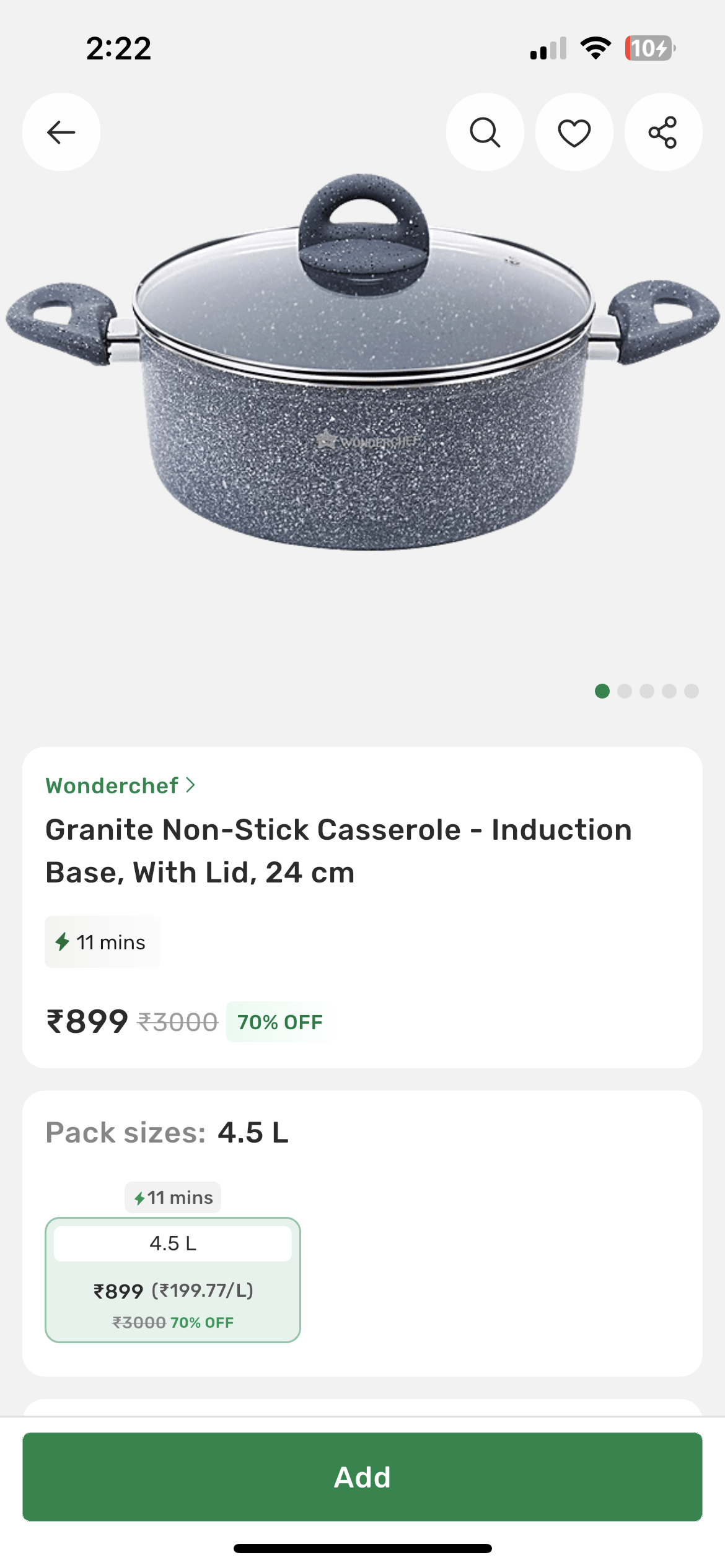
Task: Share this casserole product
Action: tap(663, 132)
